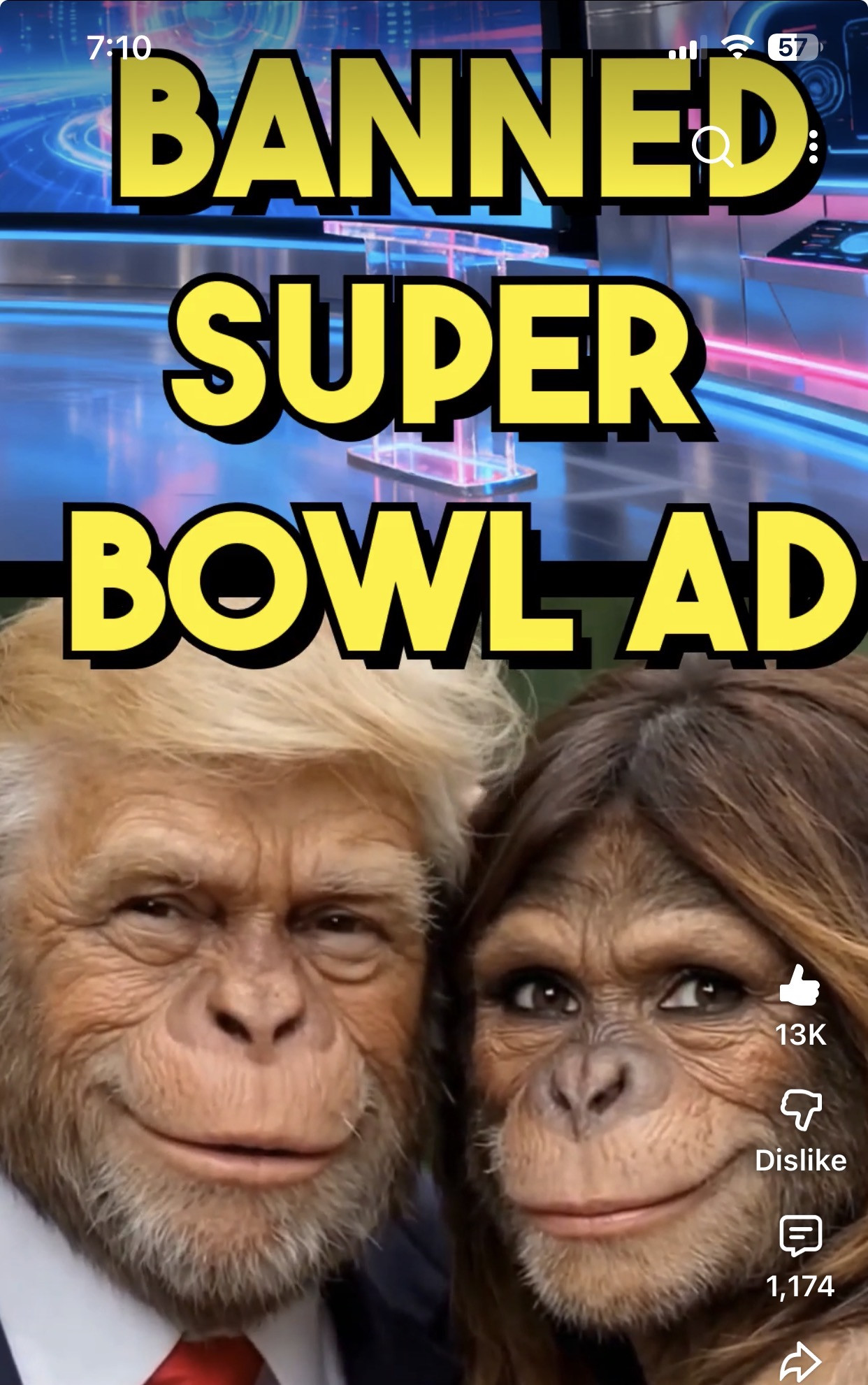
Task: Open the comments with 1,174 replies
Action: pos(800,1235)
